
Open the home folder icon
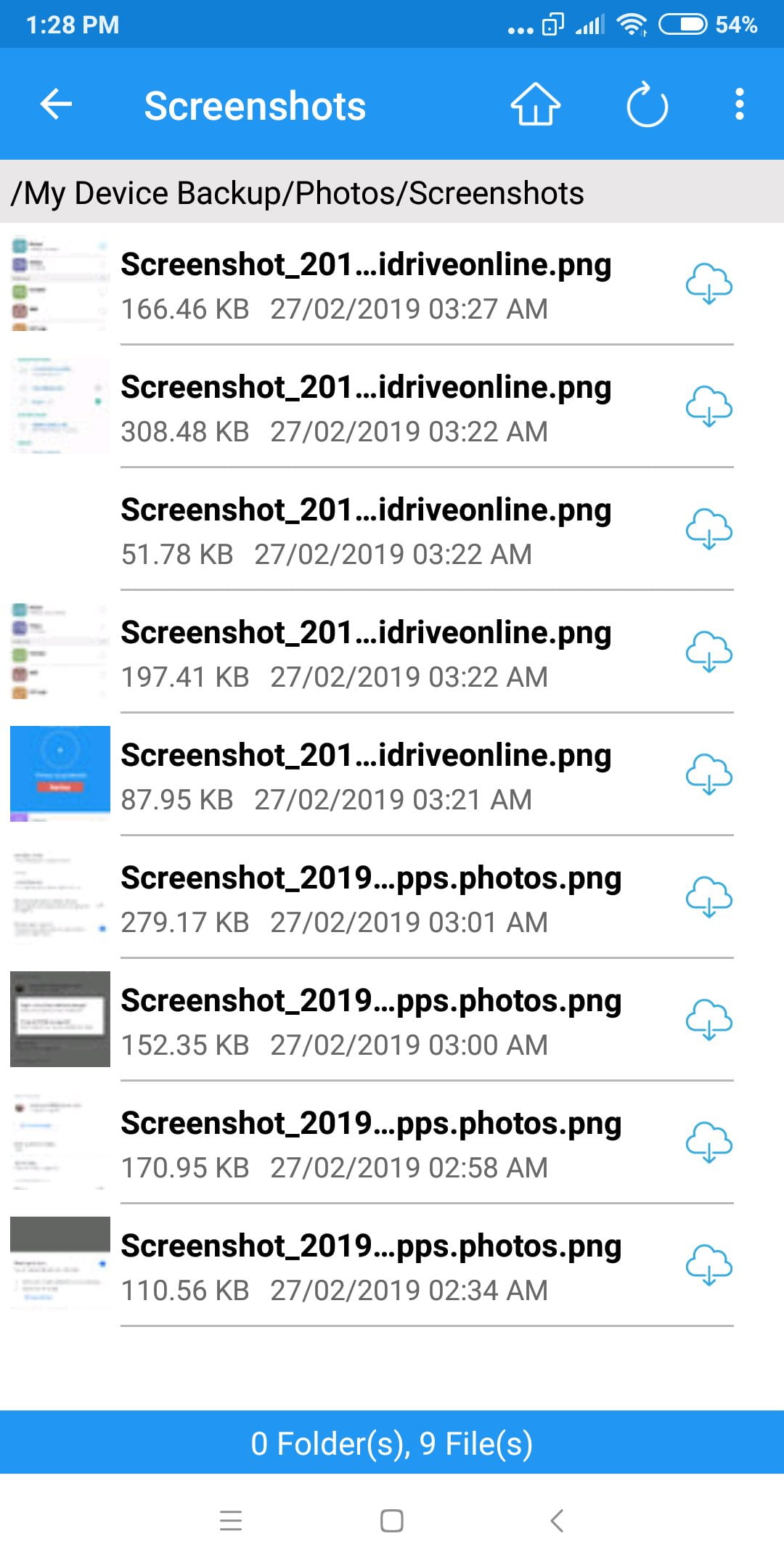(x=536, y=105)
